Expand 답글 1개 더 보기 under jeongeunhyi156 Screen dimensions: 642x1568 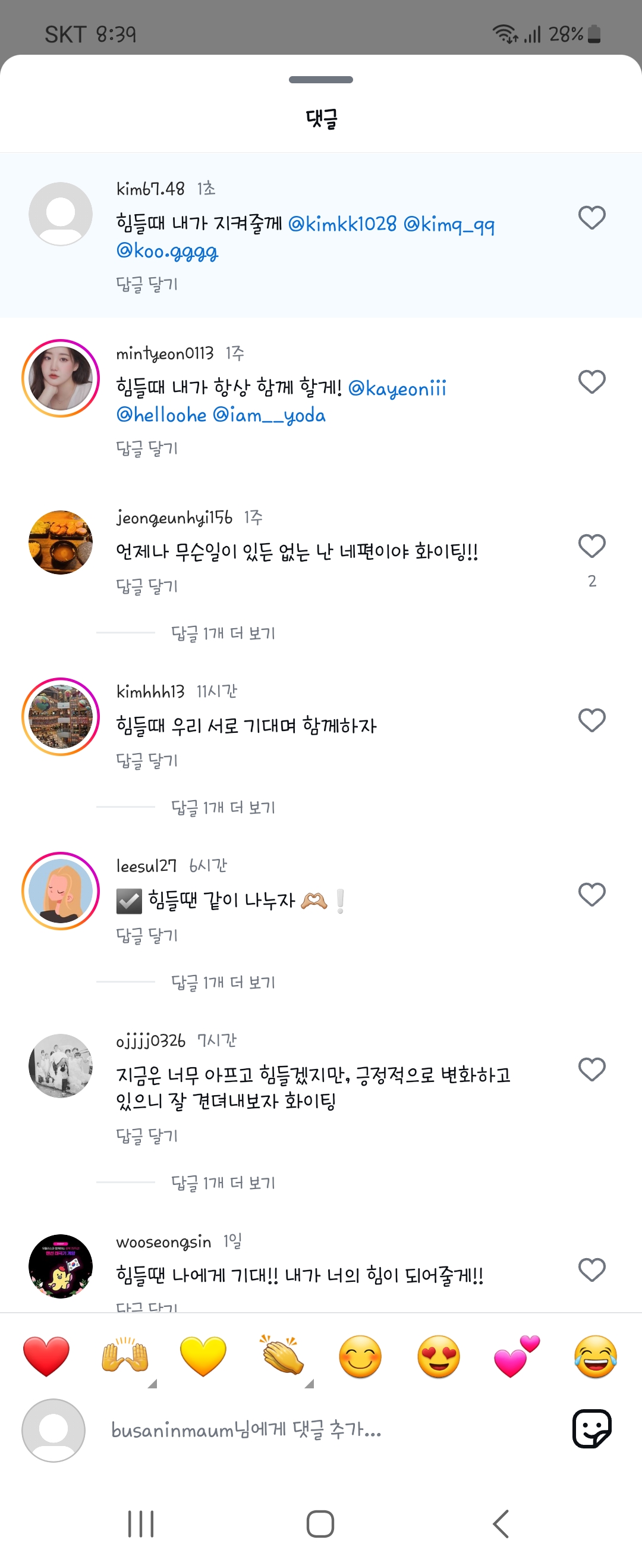pyautogui.click(x=223, y=634)
